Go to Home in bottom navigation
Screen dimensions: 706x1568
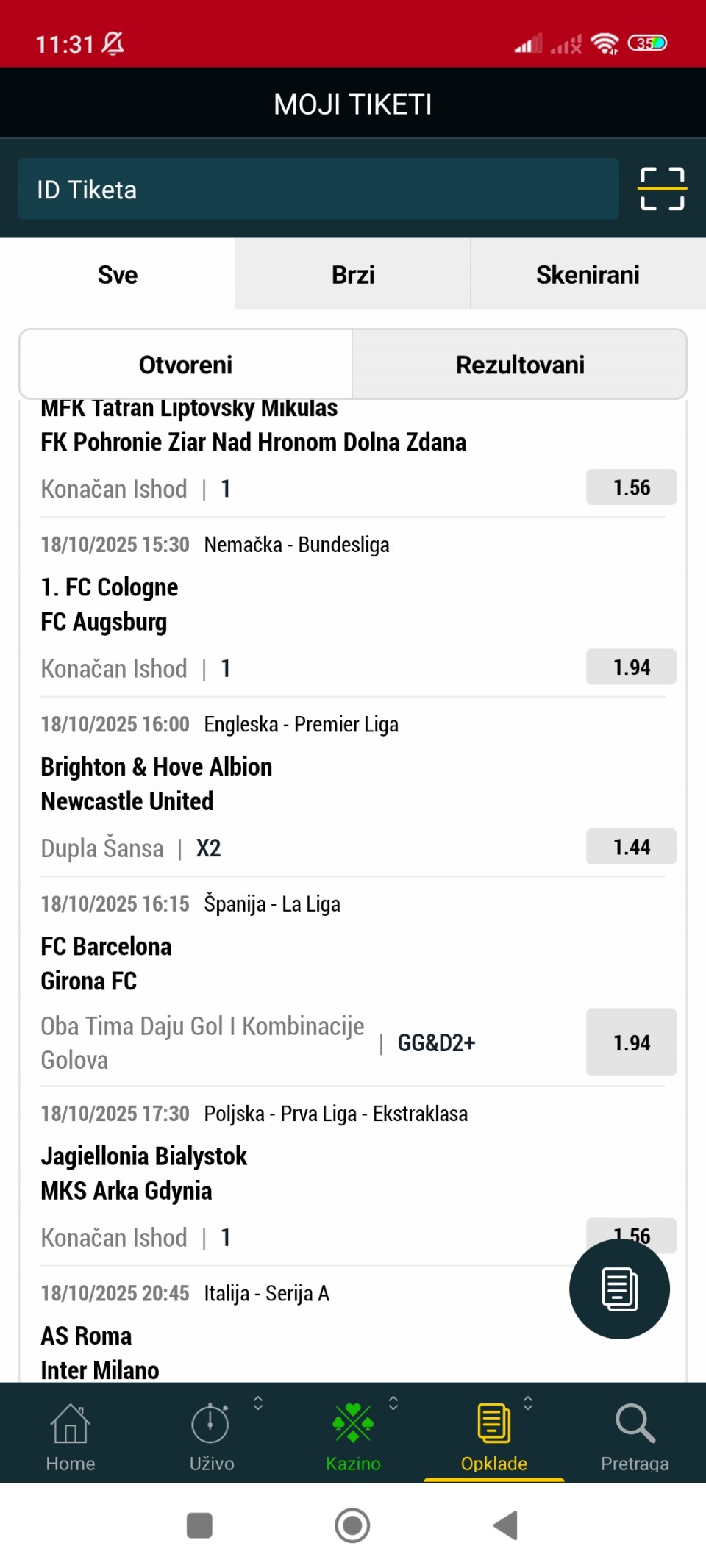[71, 1433]
